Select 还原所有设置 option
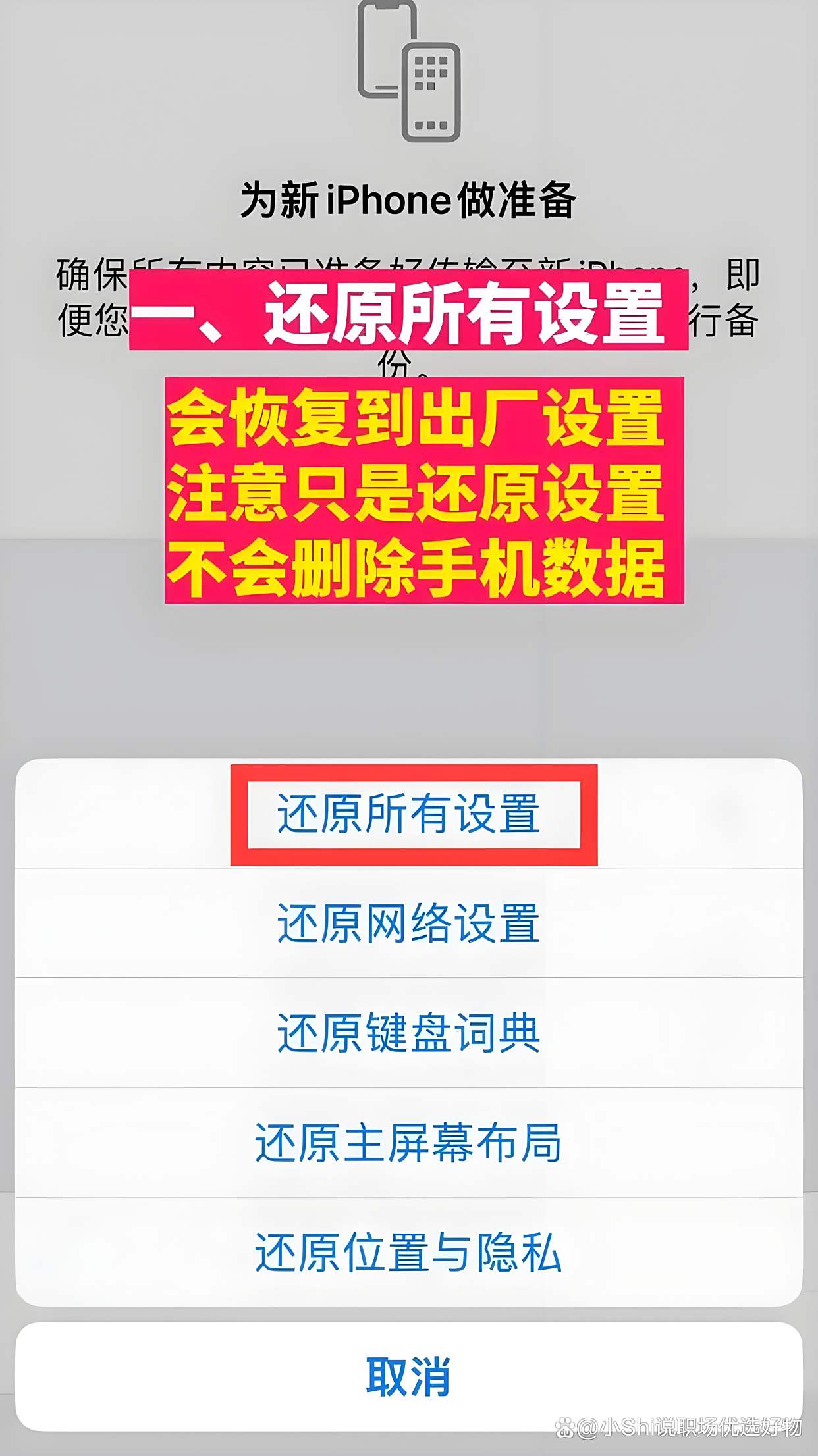Screen dimensions: 818x1456 pos(408,814)
